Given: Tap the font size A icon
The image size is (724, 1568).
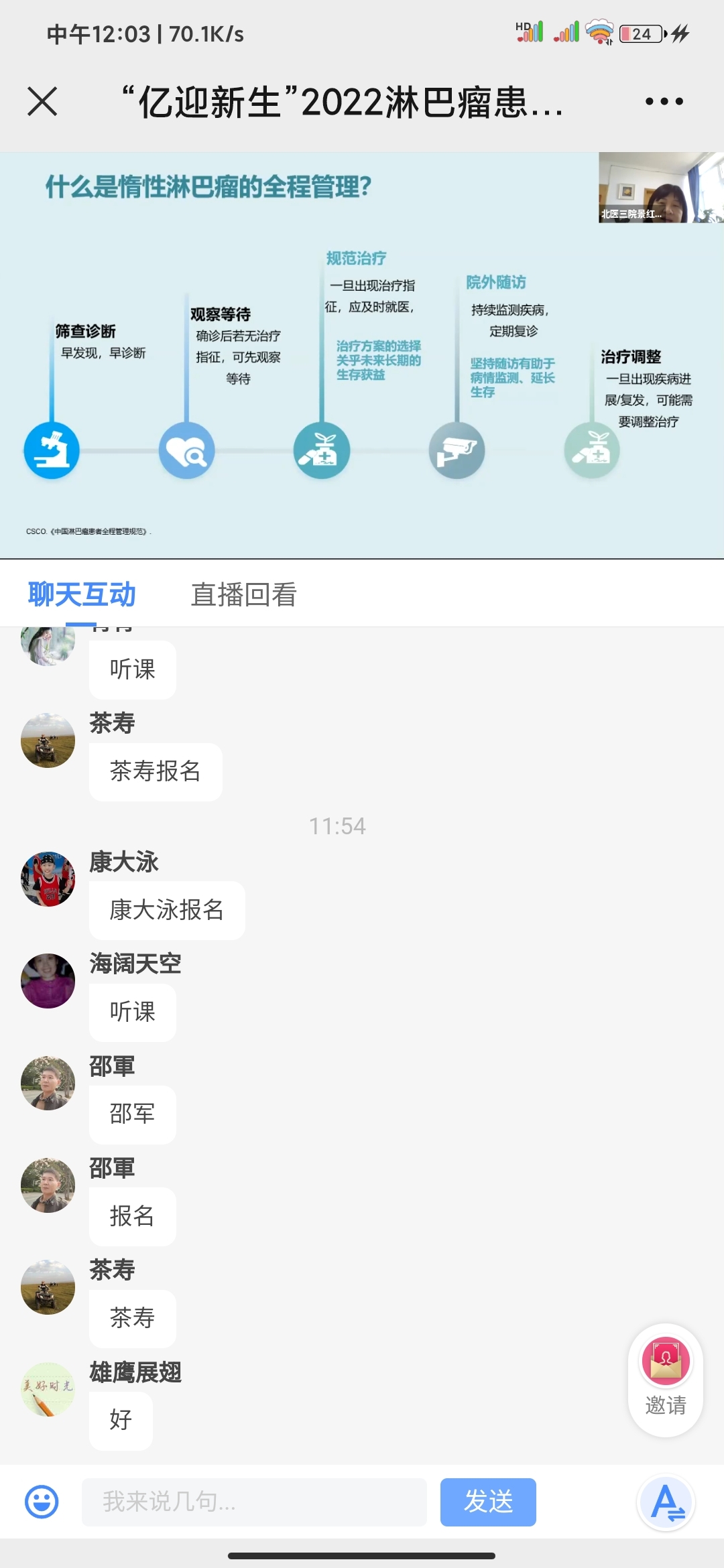Looking at the screenshot, I should tap(666, 1503).
